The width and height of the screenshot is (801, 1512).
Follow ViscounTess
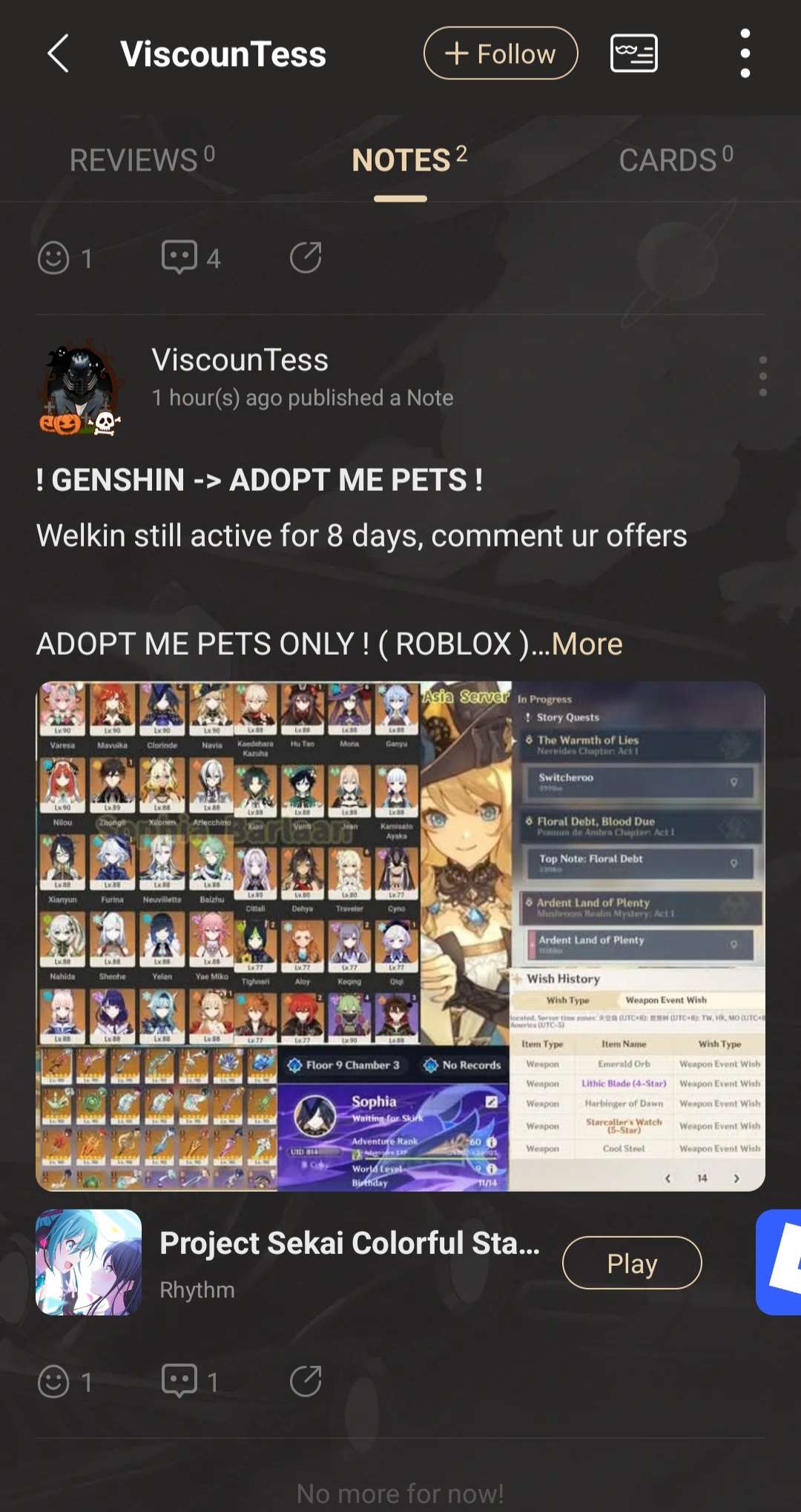coord(501,53)
